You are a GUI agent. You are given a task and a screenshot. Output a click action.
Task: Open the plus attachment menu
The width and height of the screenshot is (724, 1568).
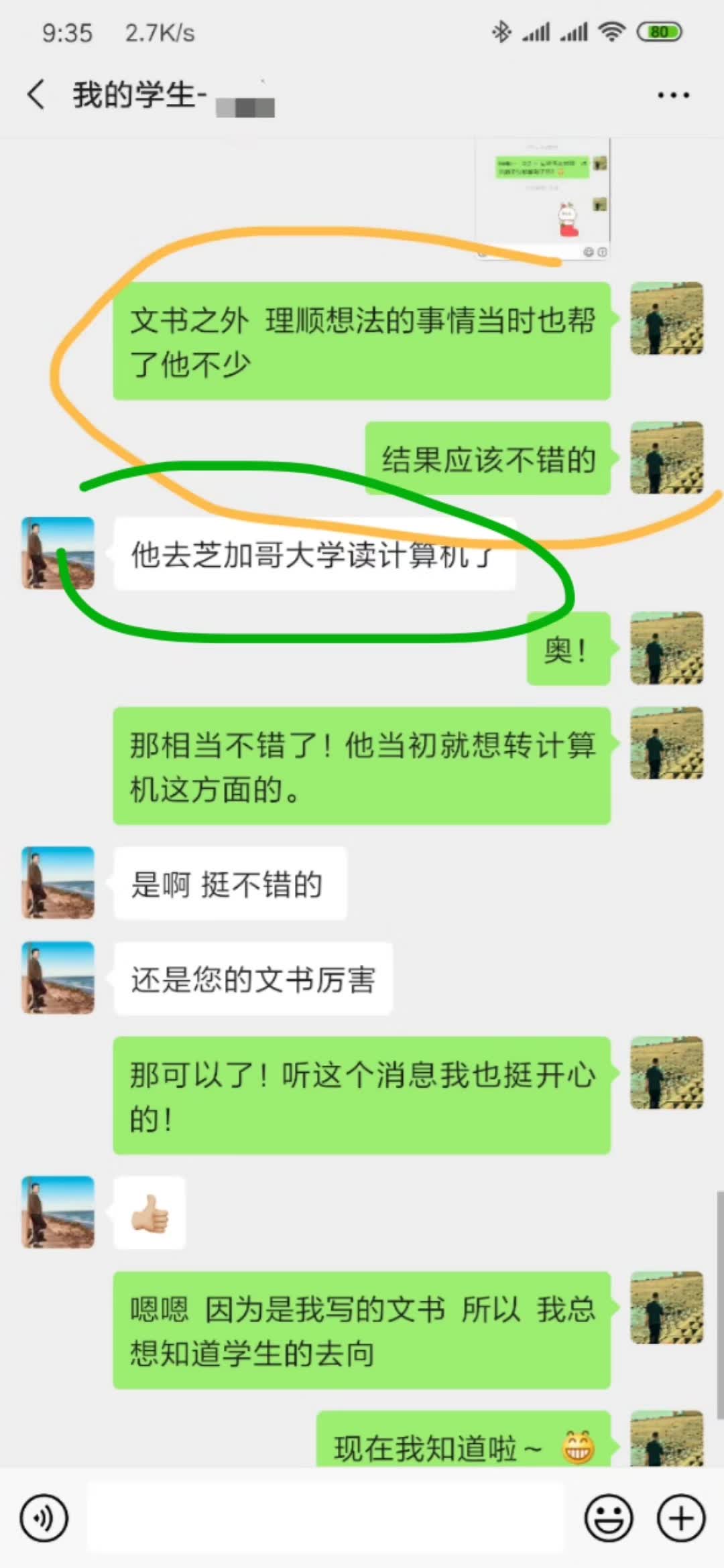681,1518
